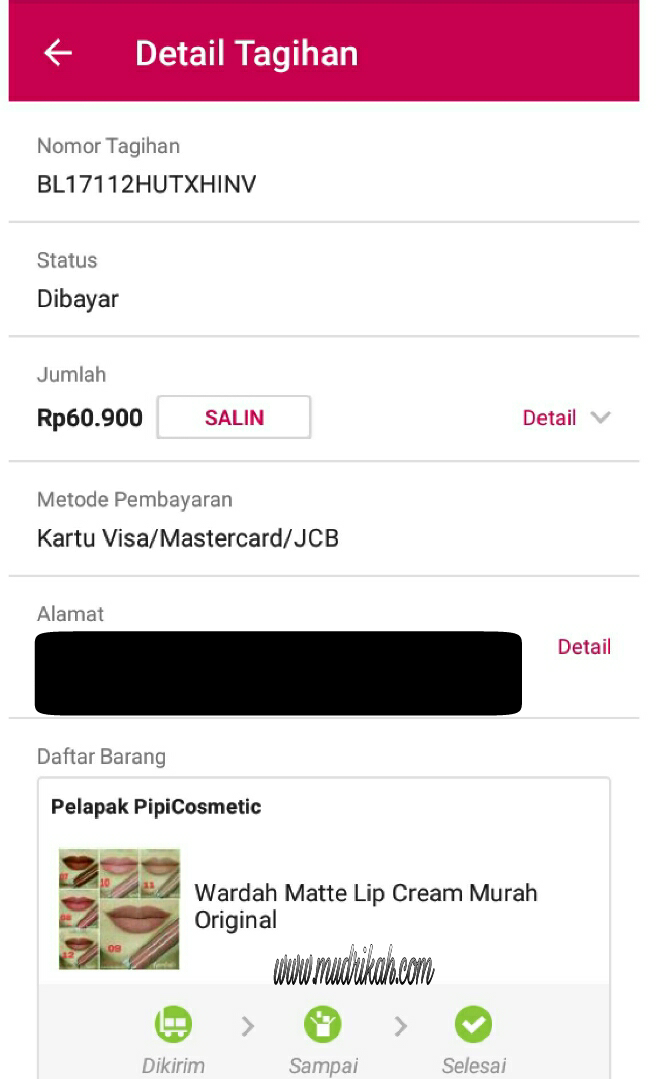Expand the Jumlah Detail breakdown
The height and width of the screenshot is (1079, 665).
(565, 418)
